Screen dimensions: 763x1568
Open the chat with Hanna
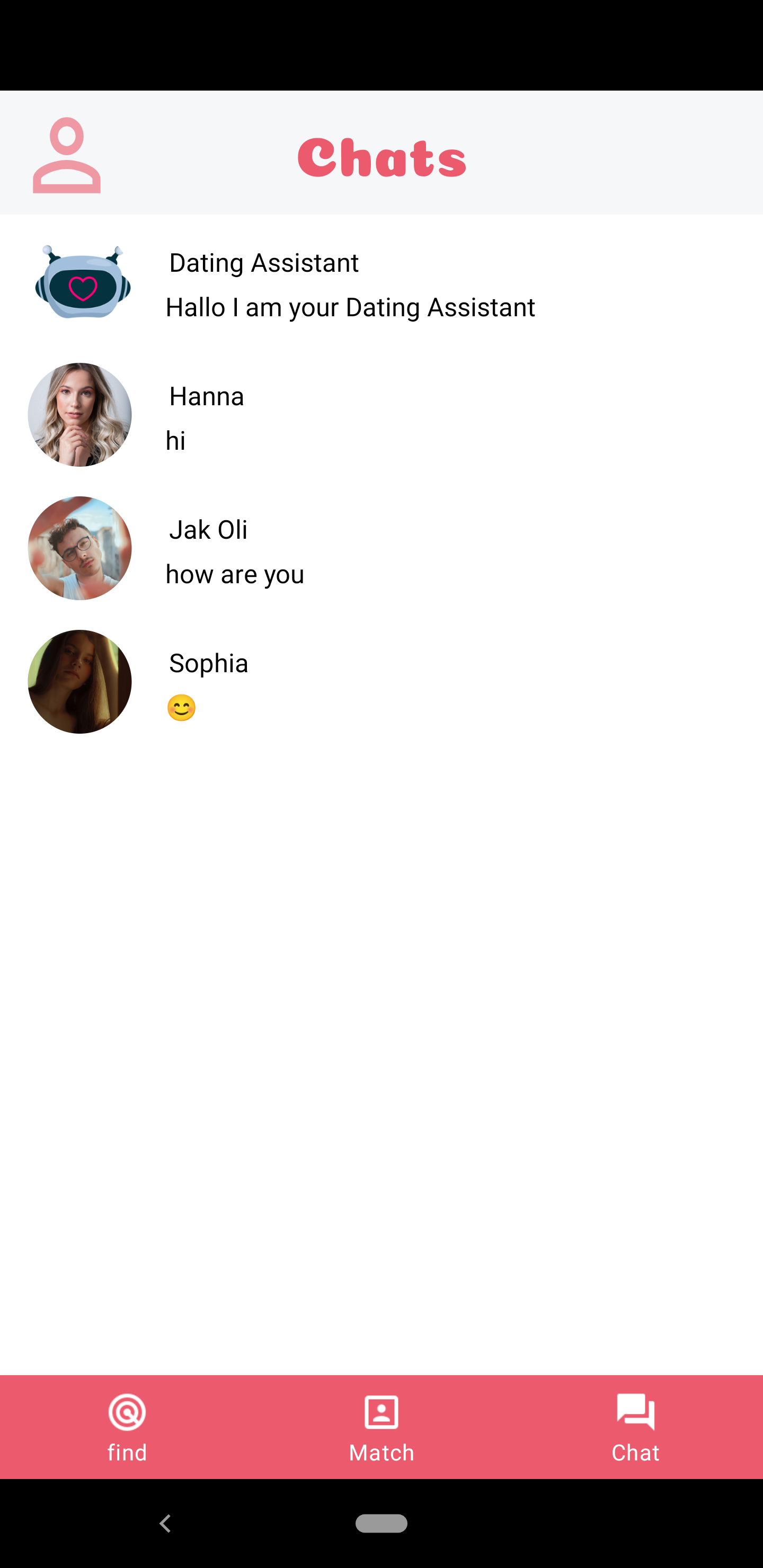click(x=381, y=415)
